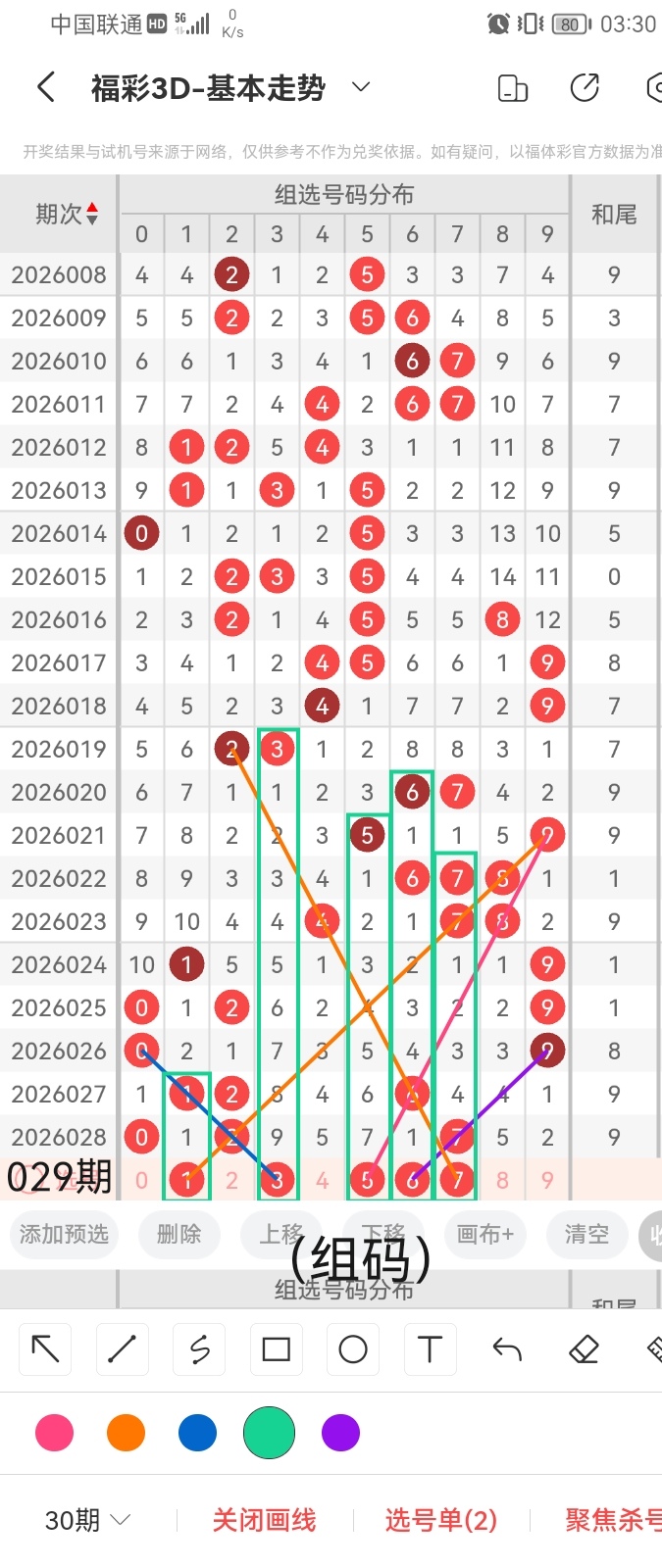Select the rectangle shape tool
This screenshot has height=1568, width=662.
click(x=276, y=1349)
